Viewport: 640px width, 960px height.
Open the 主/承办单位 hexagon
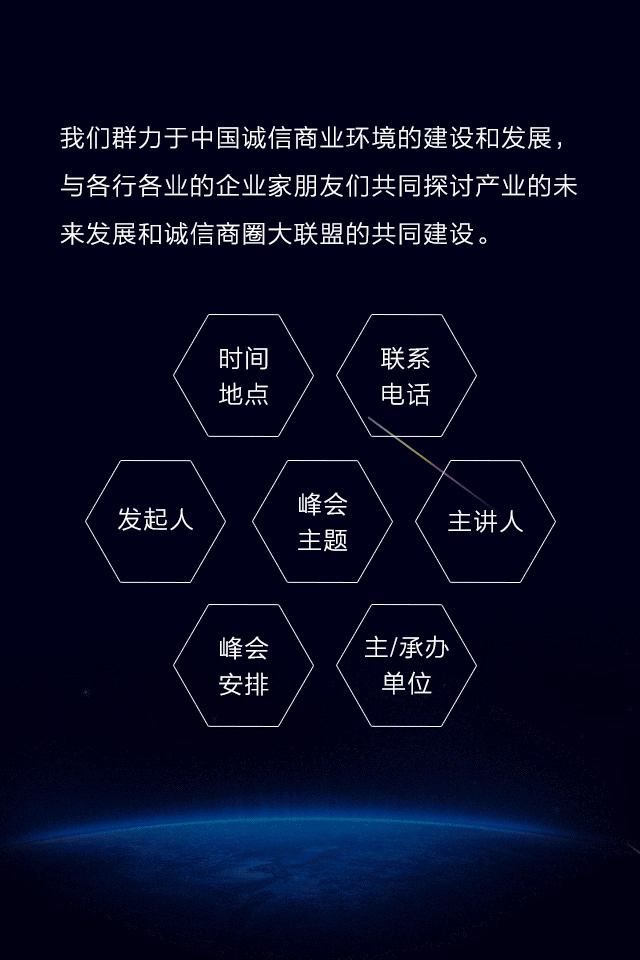point(406,666)
